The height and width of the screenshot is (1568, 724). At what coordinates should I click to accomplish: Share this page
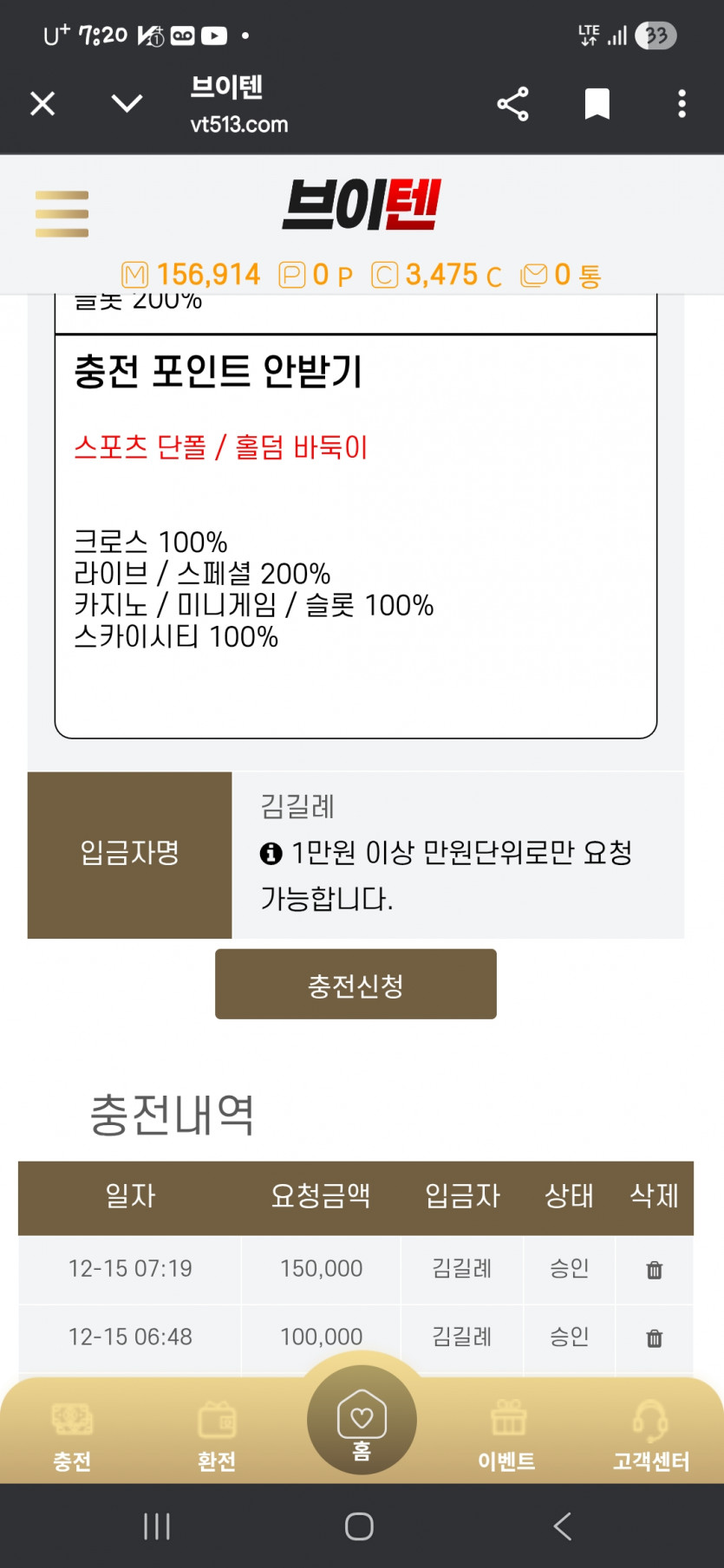coord(512,104)
